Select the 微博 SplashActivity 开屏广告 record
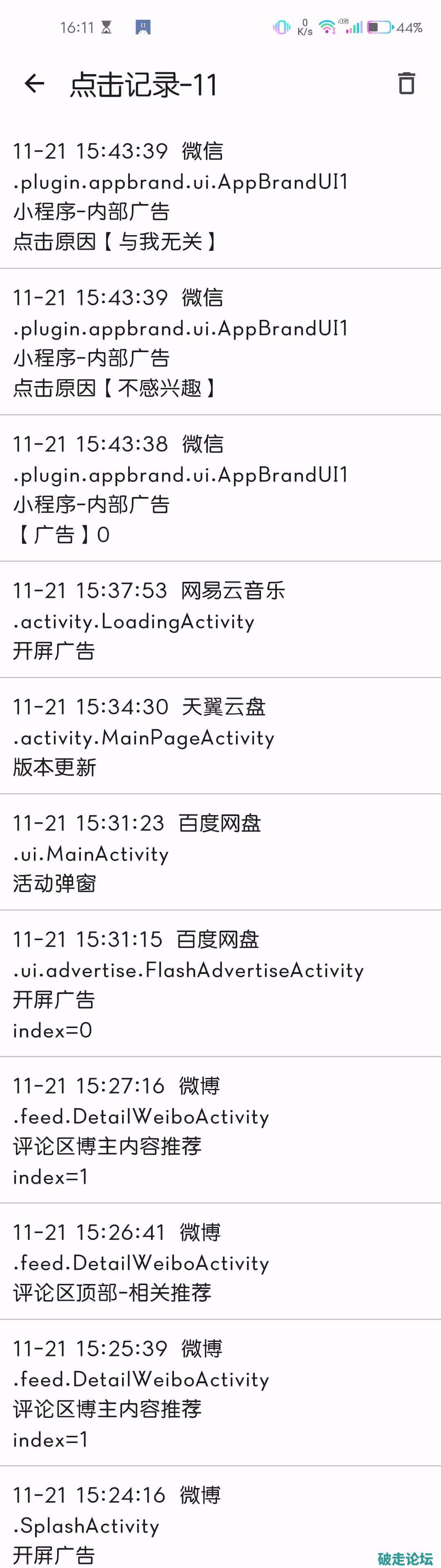The width and height of the screenshot is (441, 1568). pyautogui.click(x=220, y=1519)
